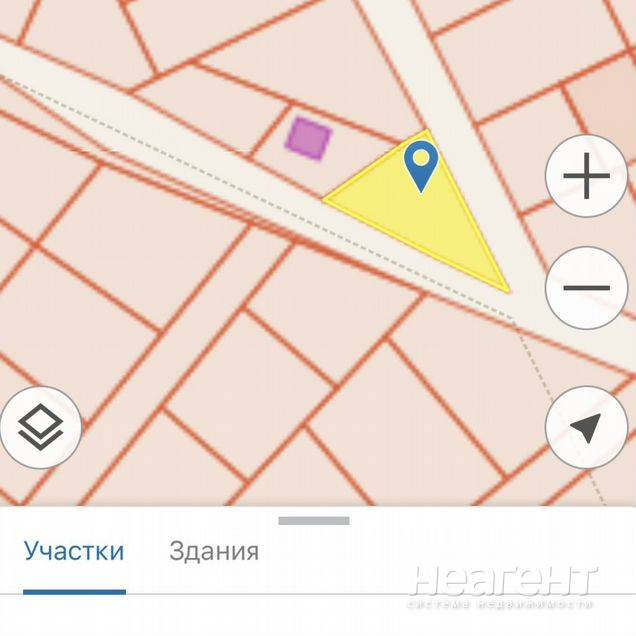Viewport: 636px width, 636px height.
Task: Select the purple building marker
Action: point(308,138)
